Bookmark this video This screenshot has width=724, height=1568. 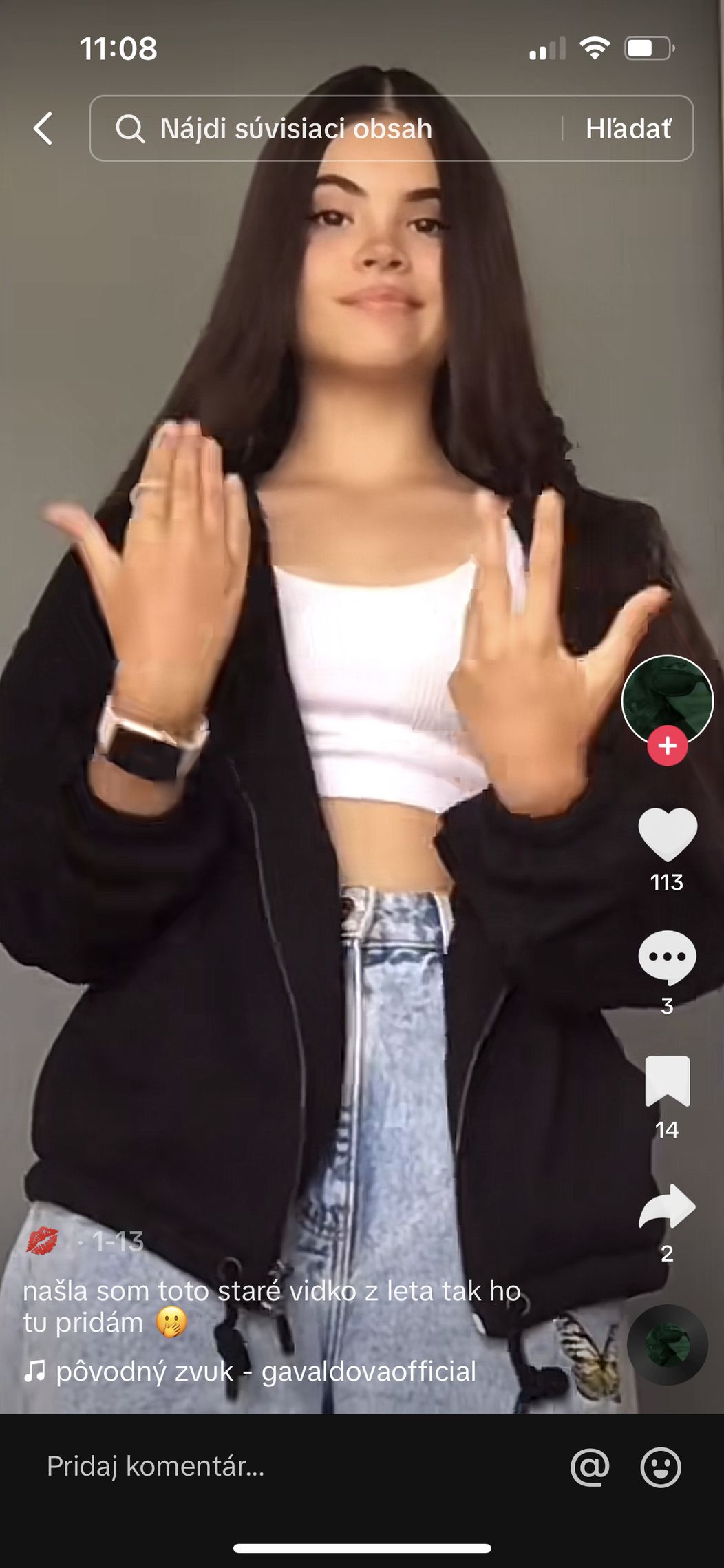(667, 1080)
